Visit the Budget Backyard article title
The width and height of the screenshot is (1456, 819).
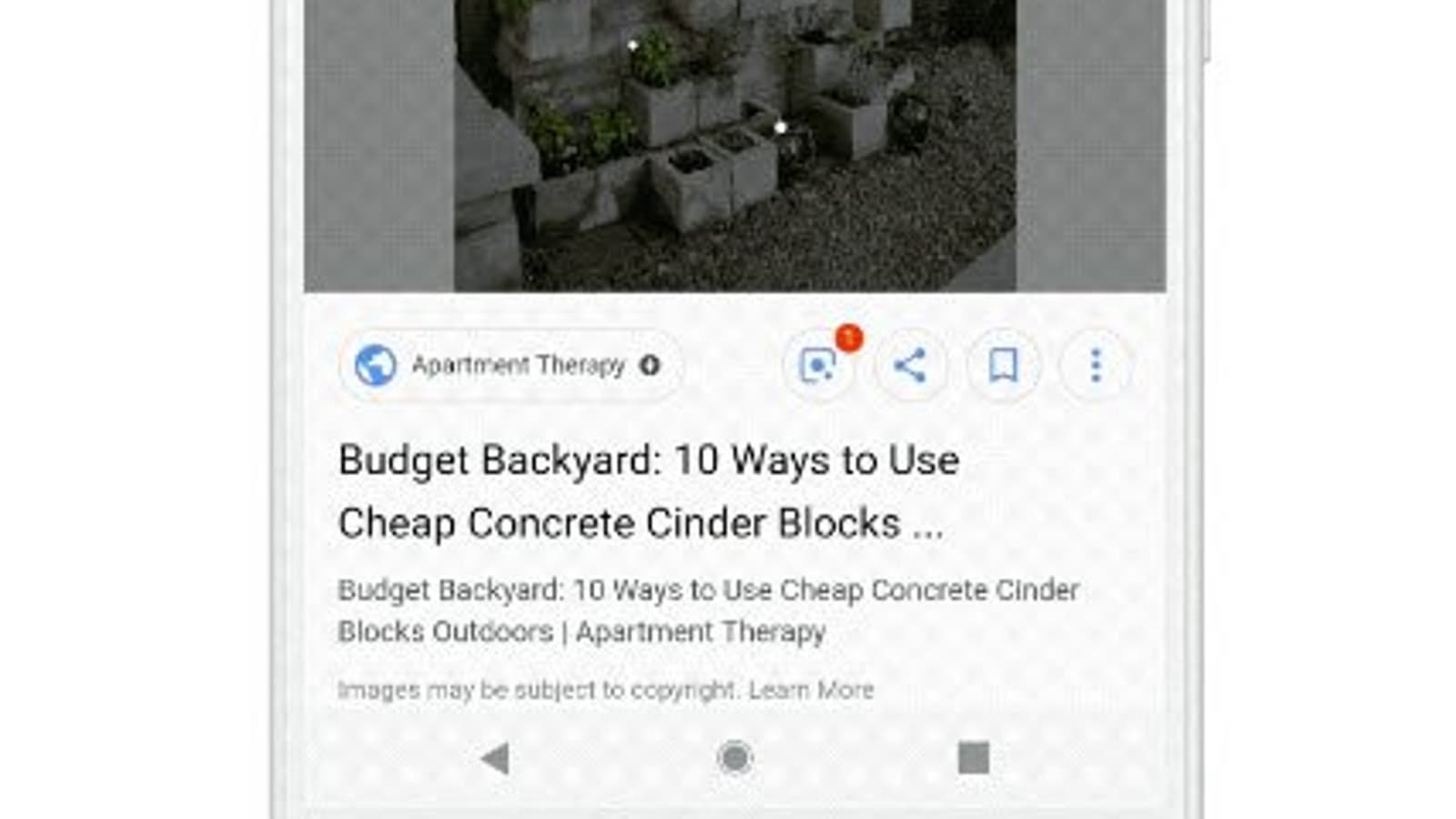(x=648, y=491)
